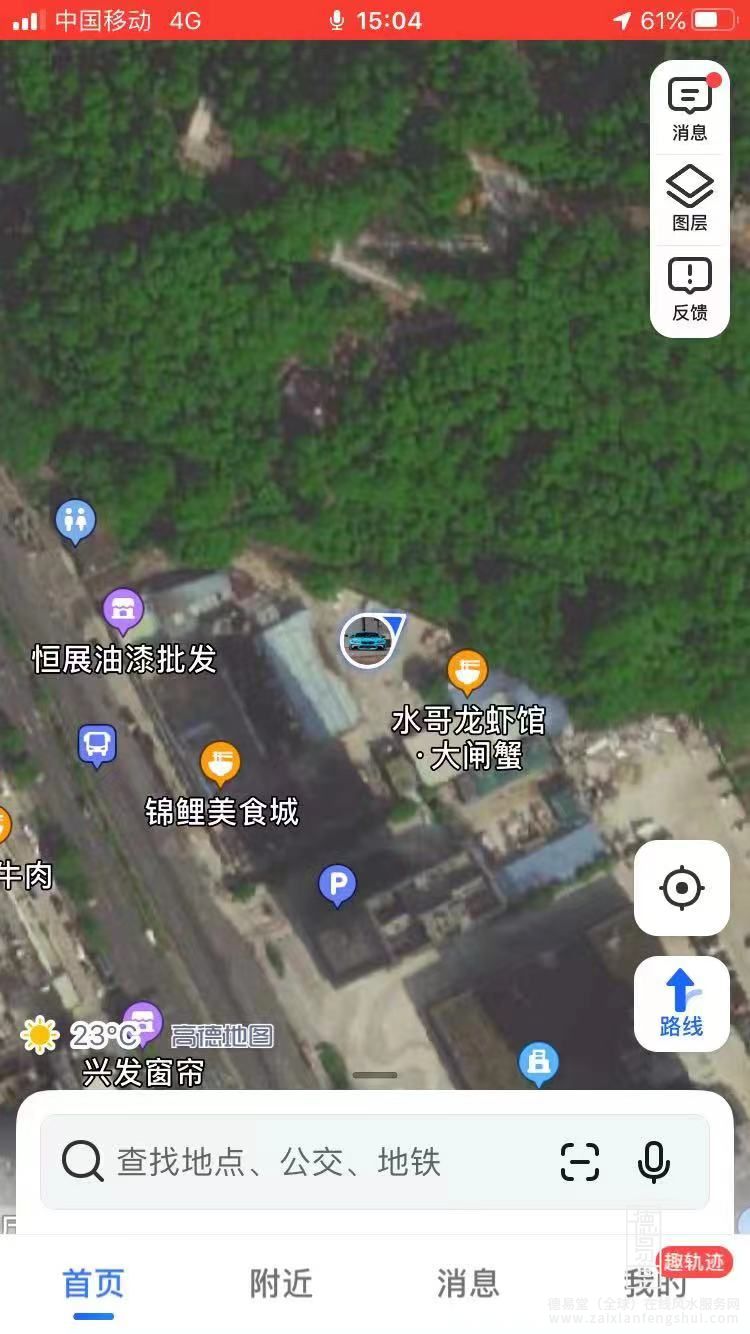Open the 消息 messages button
The image size is (750, 1334).
(689, 109)
